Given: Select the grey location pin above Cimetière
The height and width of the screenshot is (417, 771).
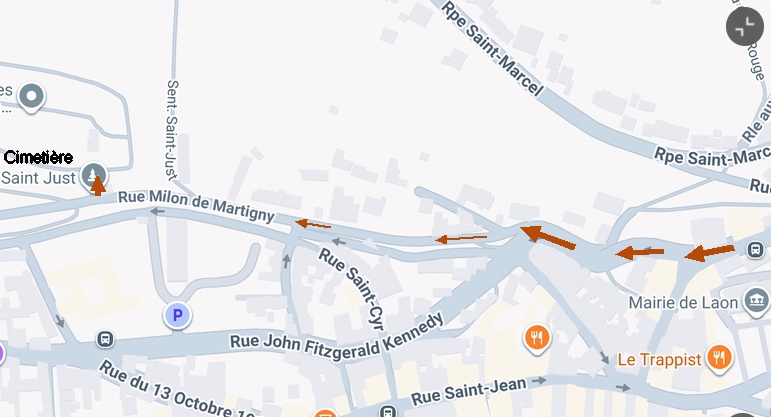Looking at the screenshot, I should pos(31,96).
